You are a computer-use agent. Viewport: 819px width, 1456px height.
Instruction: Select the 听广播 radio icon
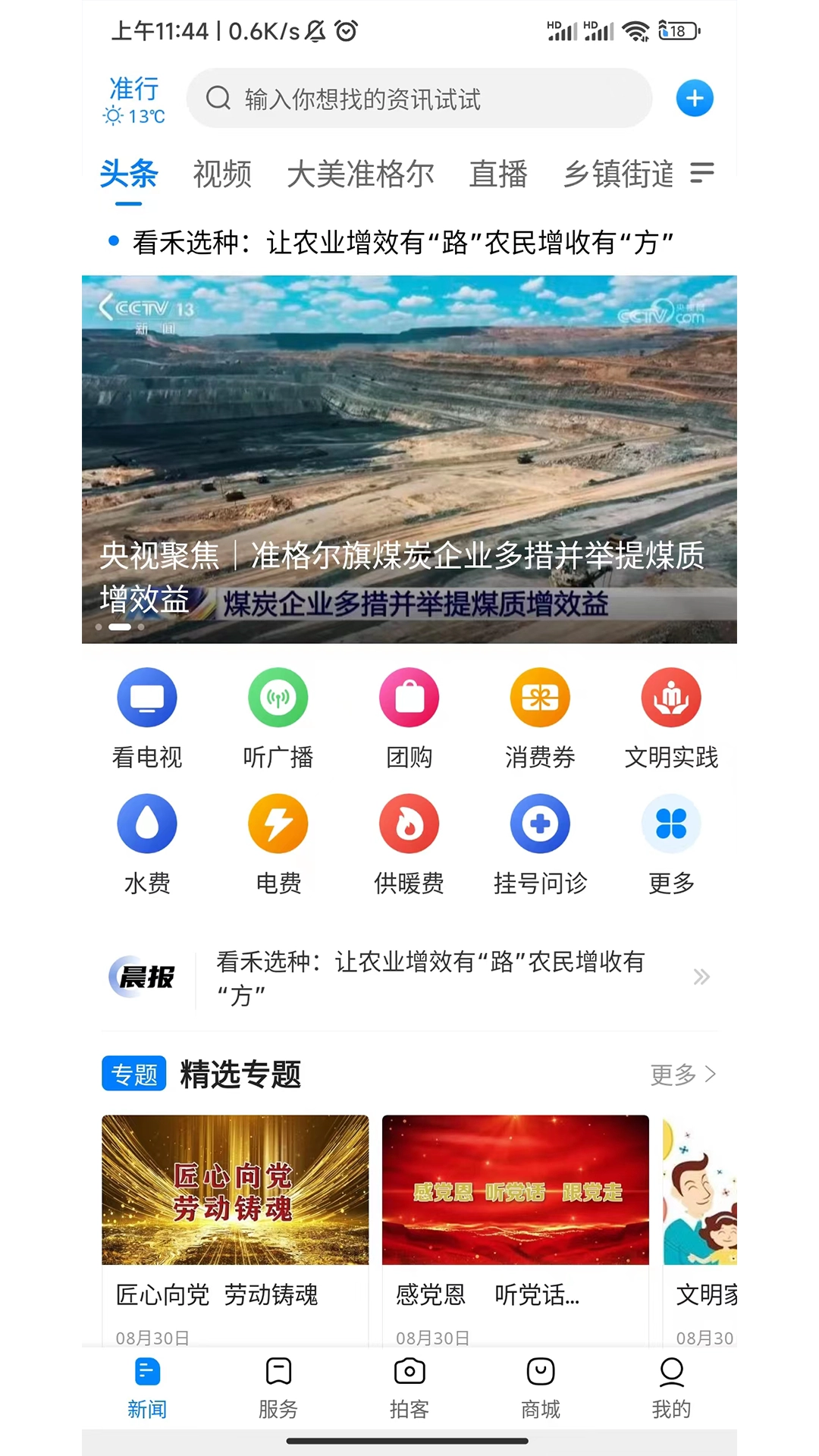tap(278, 713)
